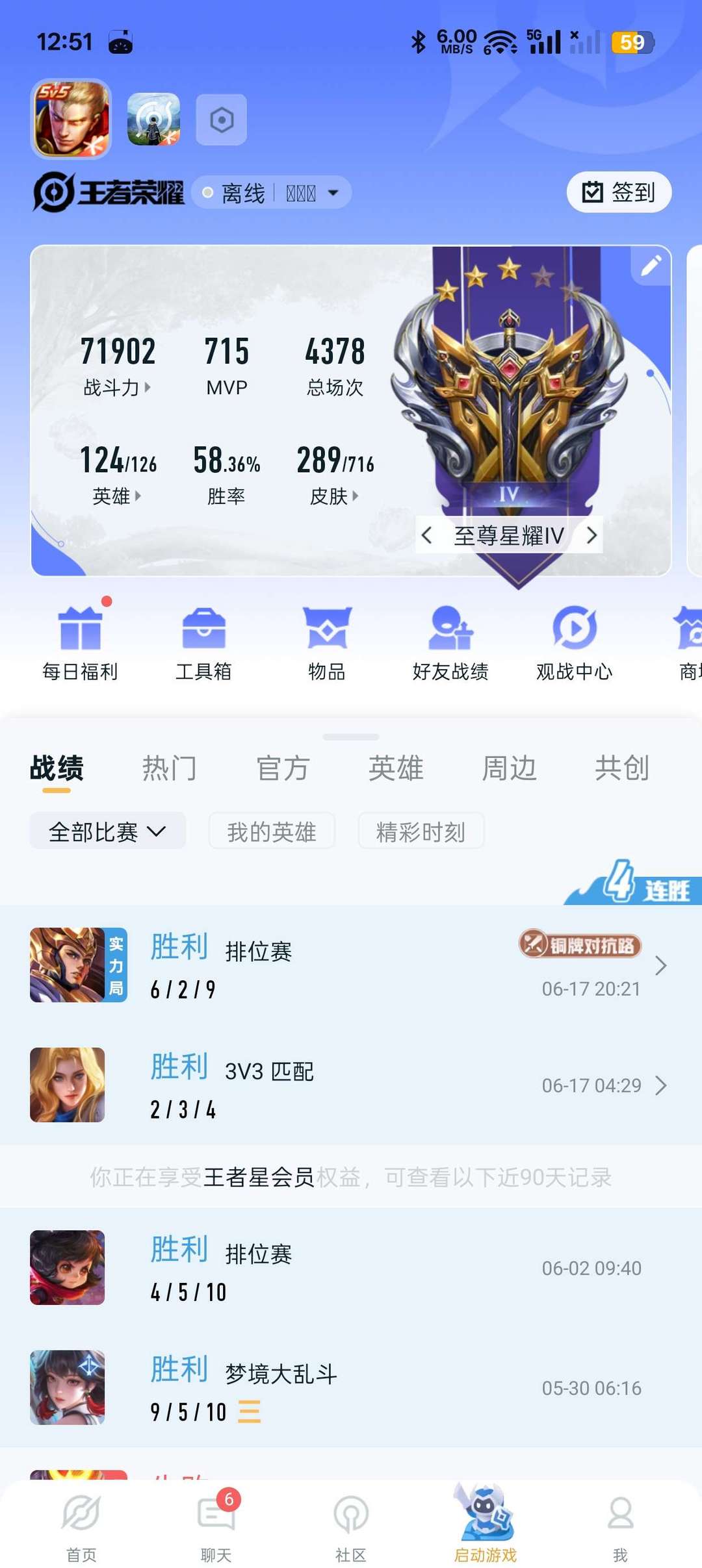Open 每日福利 daily rewards
The image size is (702, 1568).
pyautogui.click(x=80, y=642)
